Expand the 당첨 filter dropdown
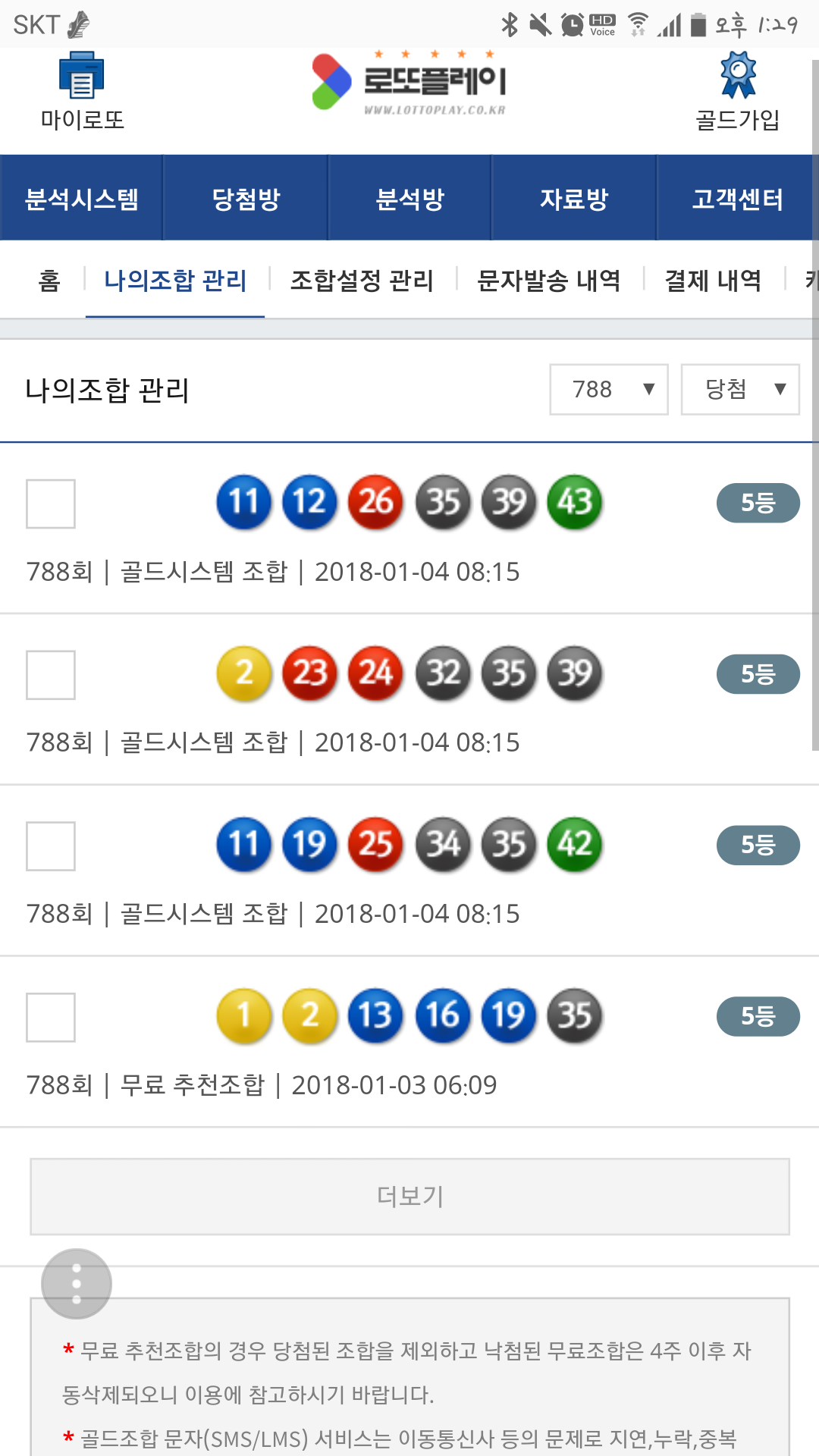 click(x=740, y=389)
